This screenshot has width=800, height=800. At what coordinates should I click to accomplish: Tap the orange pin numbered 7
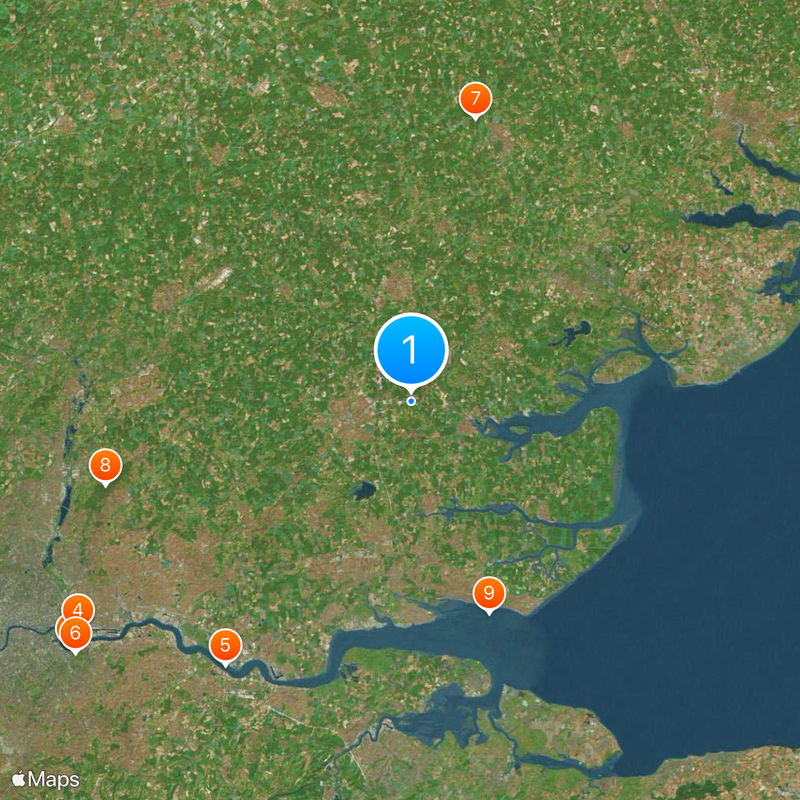click(475, 99)
